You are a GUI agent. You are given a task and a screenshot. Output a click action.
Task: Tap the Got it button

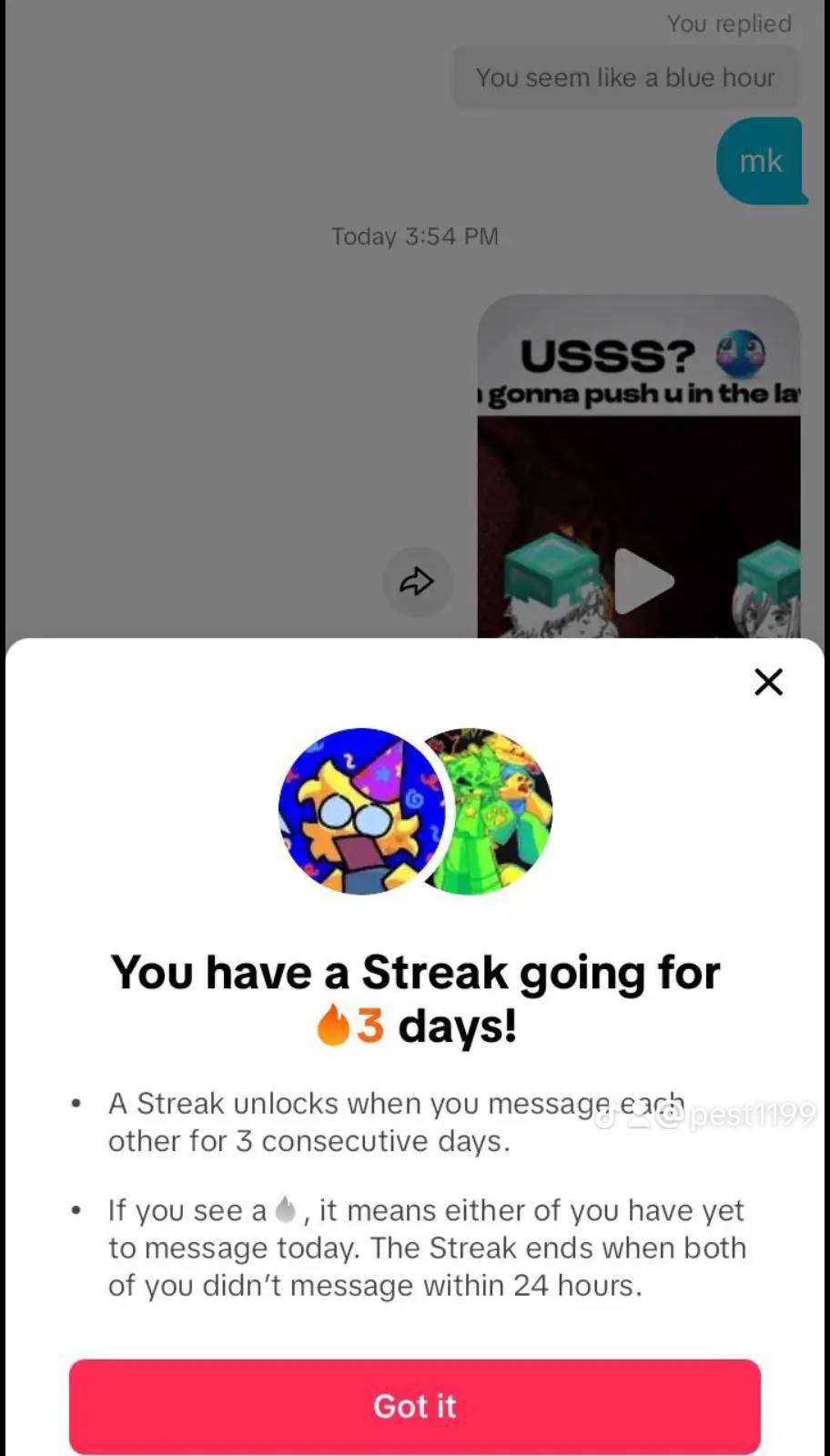[415, 1406]
